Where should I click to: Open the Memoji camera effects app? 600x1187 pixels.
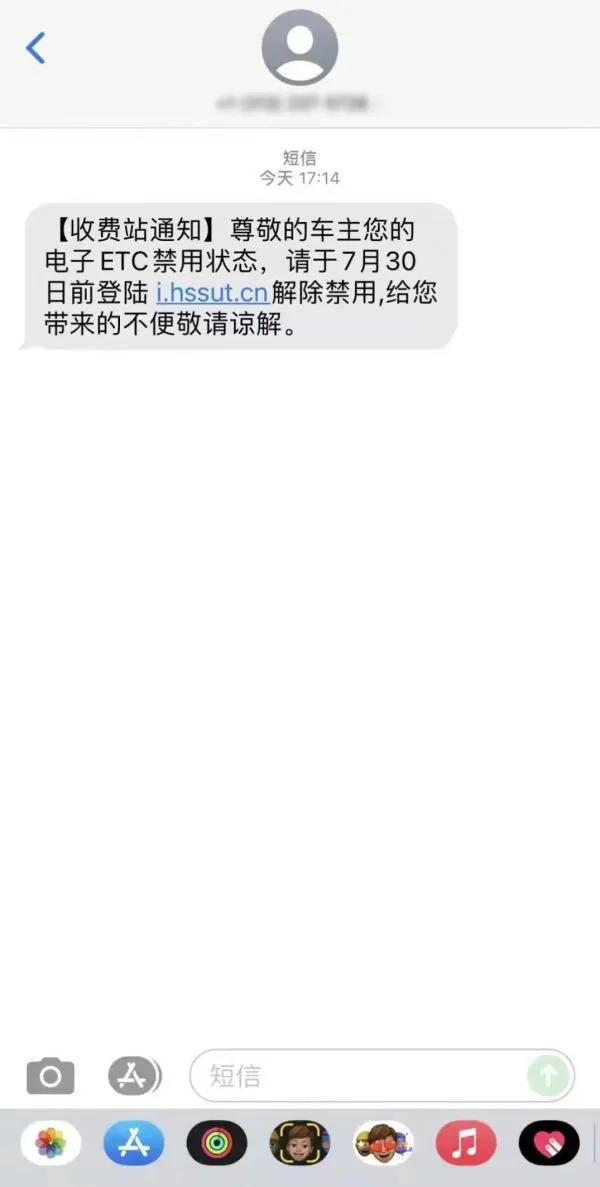coord(300,1142)
